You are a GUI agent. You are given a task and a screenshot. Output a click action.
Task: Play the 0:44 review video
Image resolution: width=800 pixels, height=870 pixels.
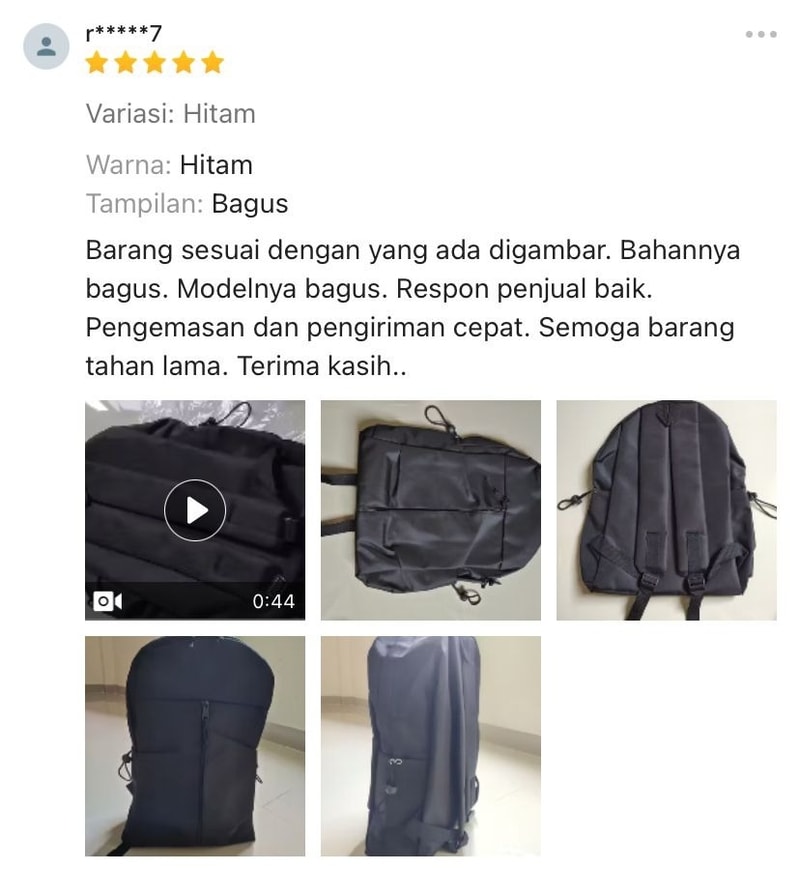(x=195, y=510)
